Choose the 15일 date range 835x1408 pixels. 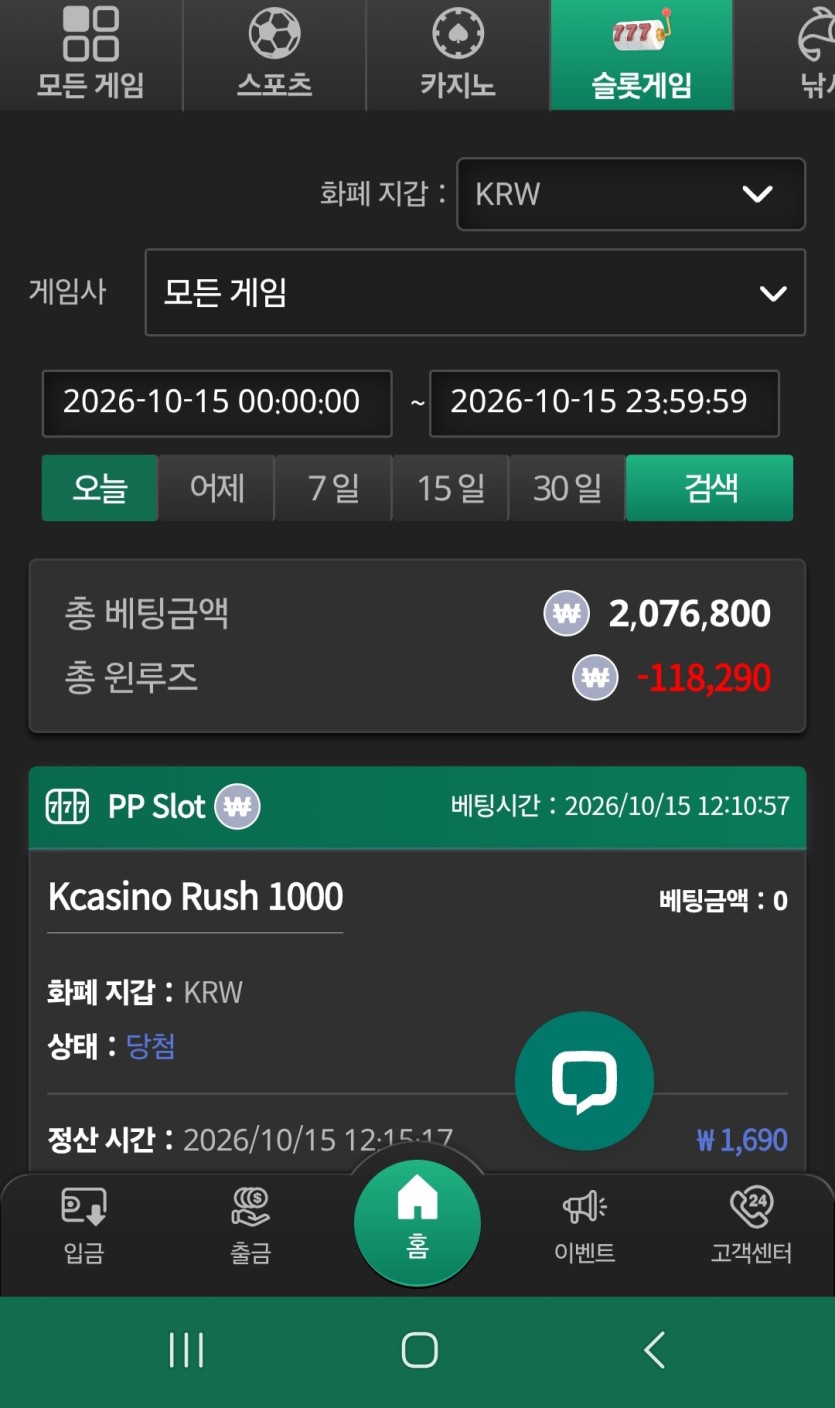pyautogui.click(x=451, y=488)
